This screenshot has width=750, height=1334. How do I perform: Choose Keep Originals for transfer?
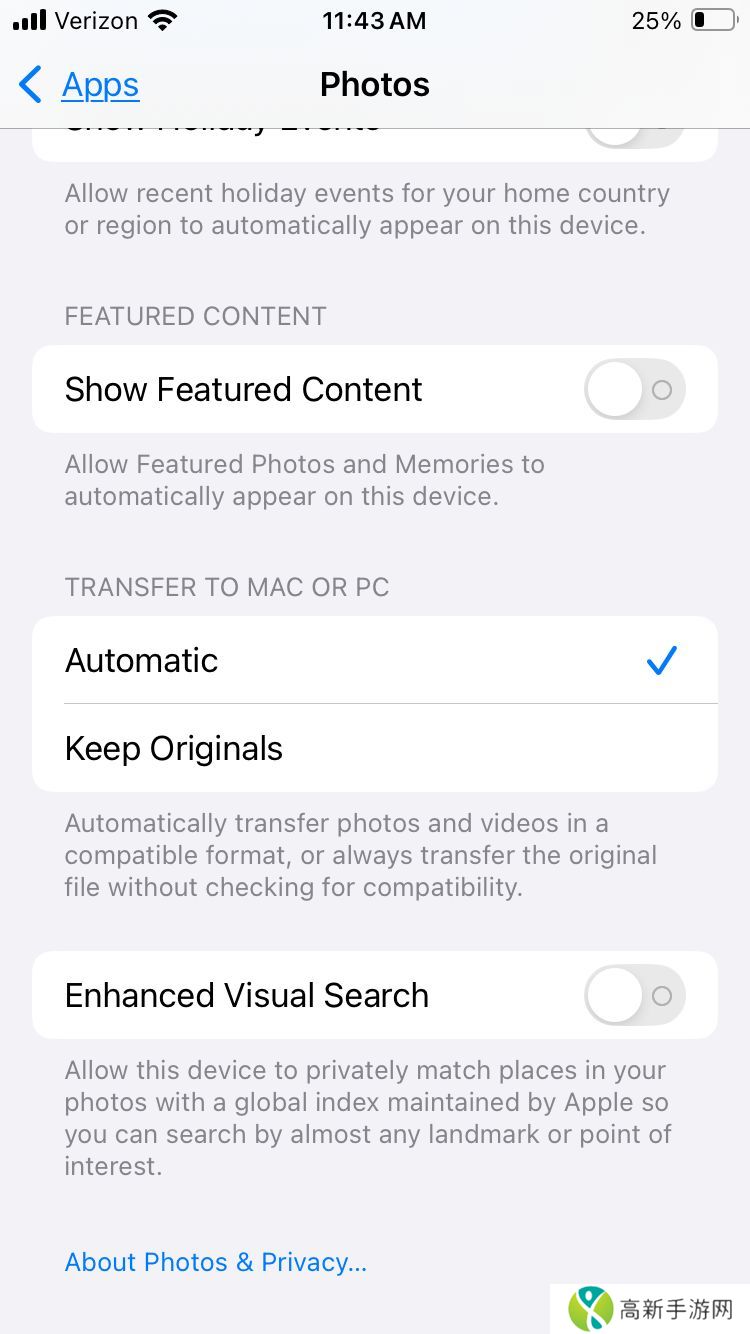coord(374,748)
